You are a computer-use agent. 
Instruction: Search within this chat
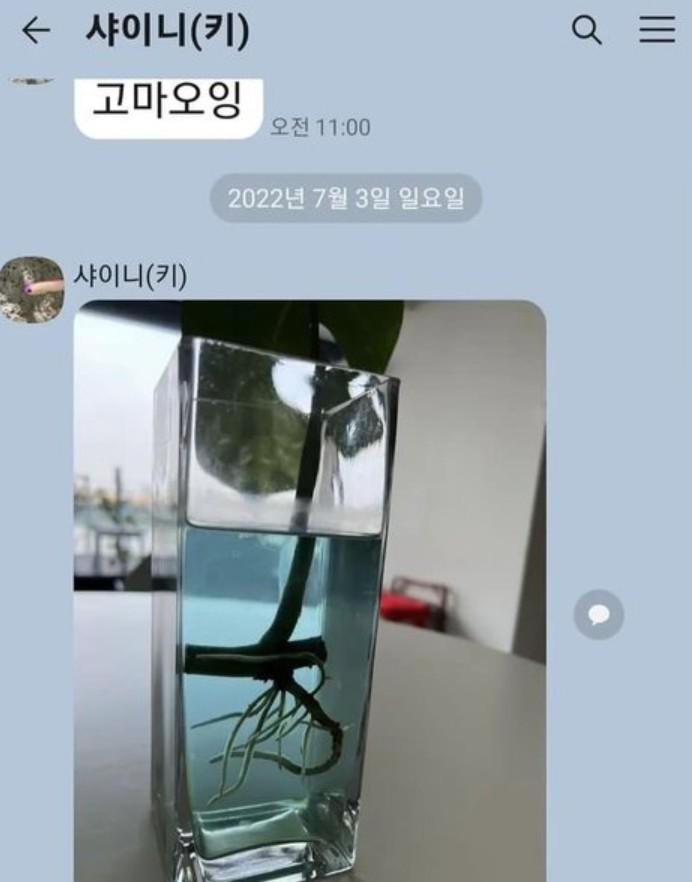pos(587,31)
